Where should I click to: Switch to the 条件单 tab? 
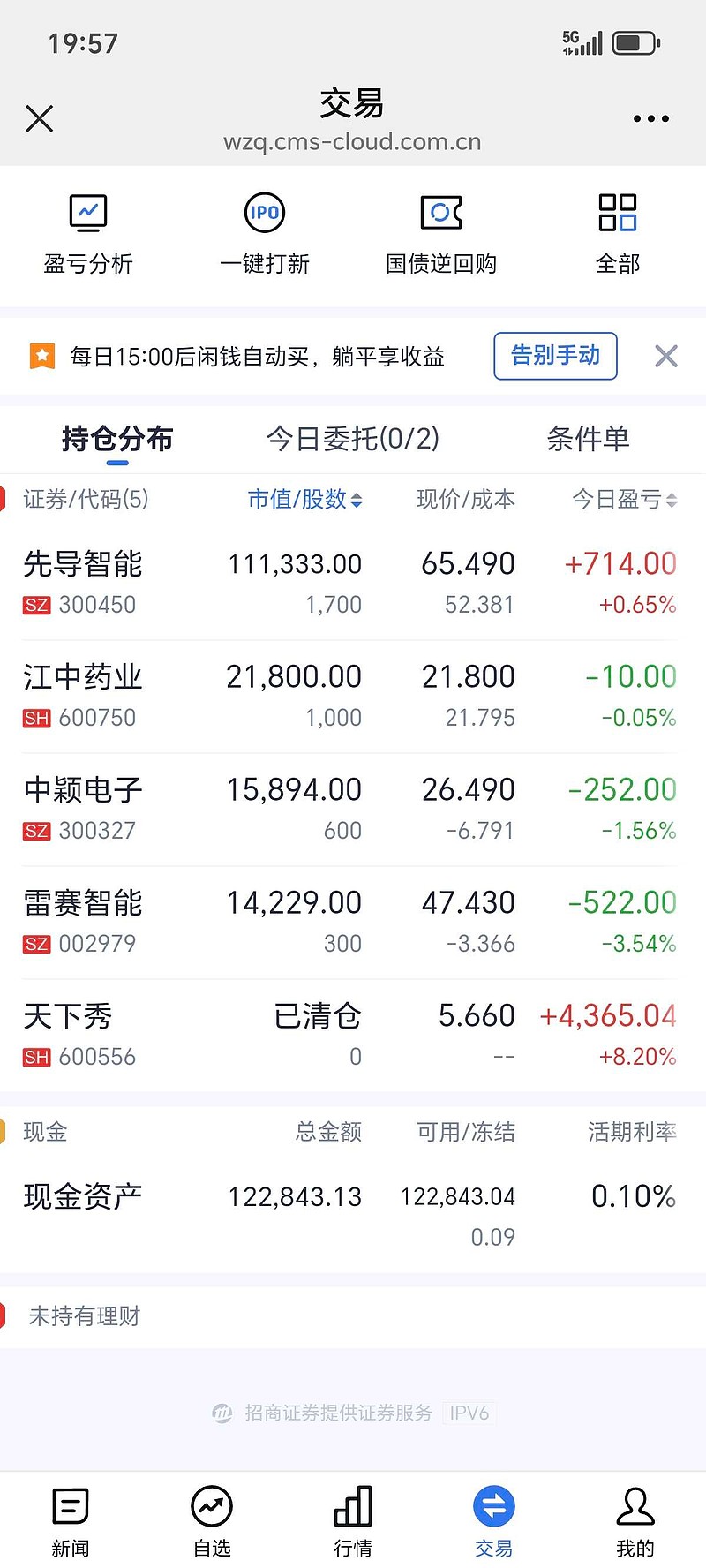coord(588,439)
